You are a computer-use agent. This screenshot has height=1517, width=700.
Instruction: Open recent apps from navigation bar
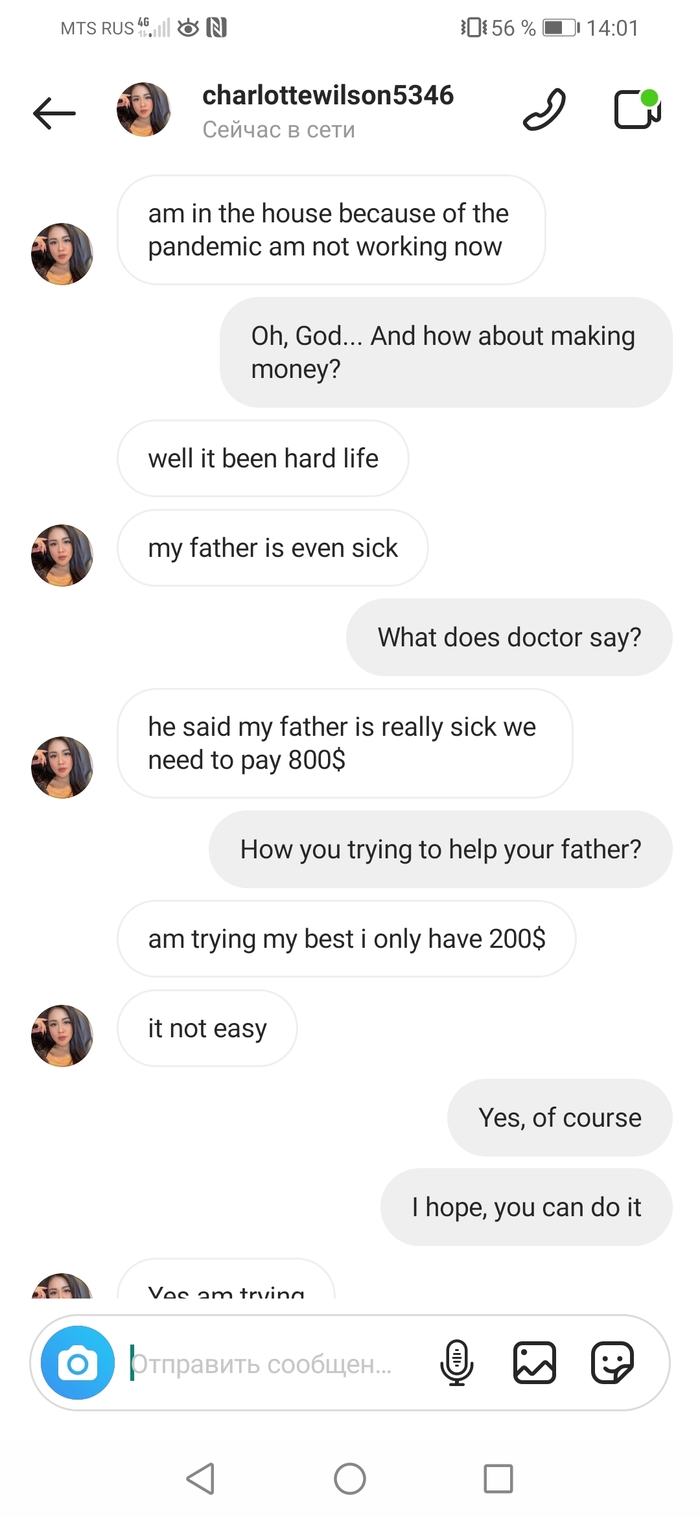[x=498, y=1478]
